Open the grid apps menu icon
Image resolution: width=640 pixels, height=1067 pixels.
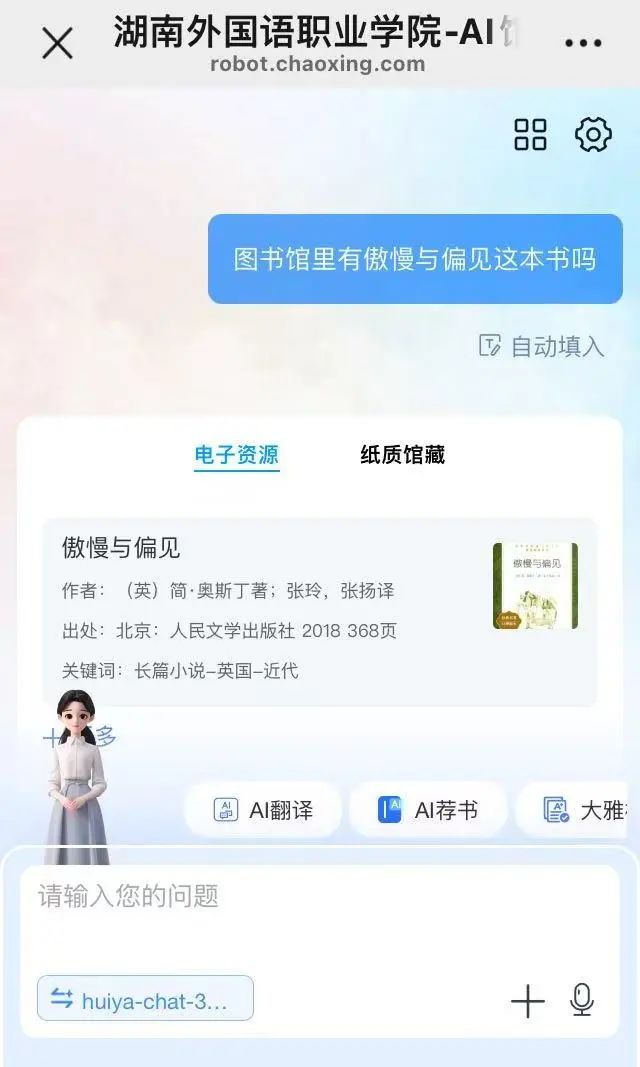(x=530, y=134)
